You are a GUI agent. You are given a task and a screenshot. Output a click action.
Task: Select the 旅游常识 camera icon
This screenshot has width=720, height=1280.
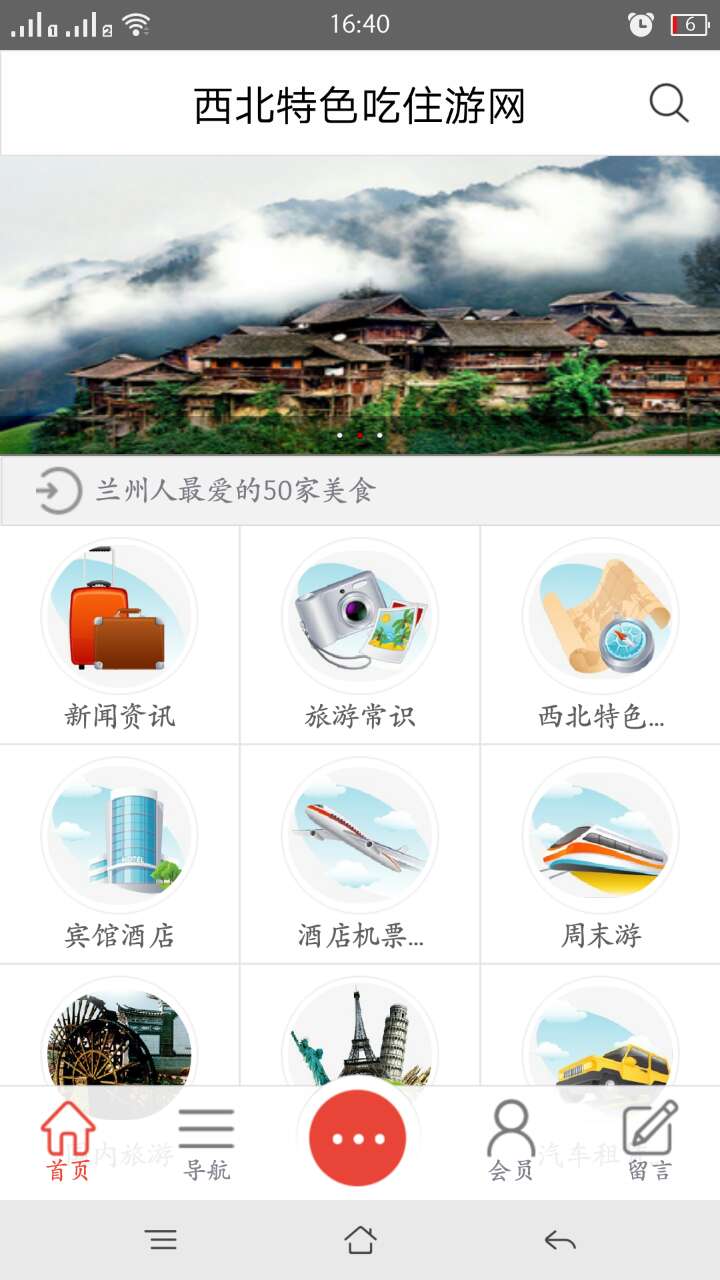[360, 614]
